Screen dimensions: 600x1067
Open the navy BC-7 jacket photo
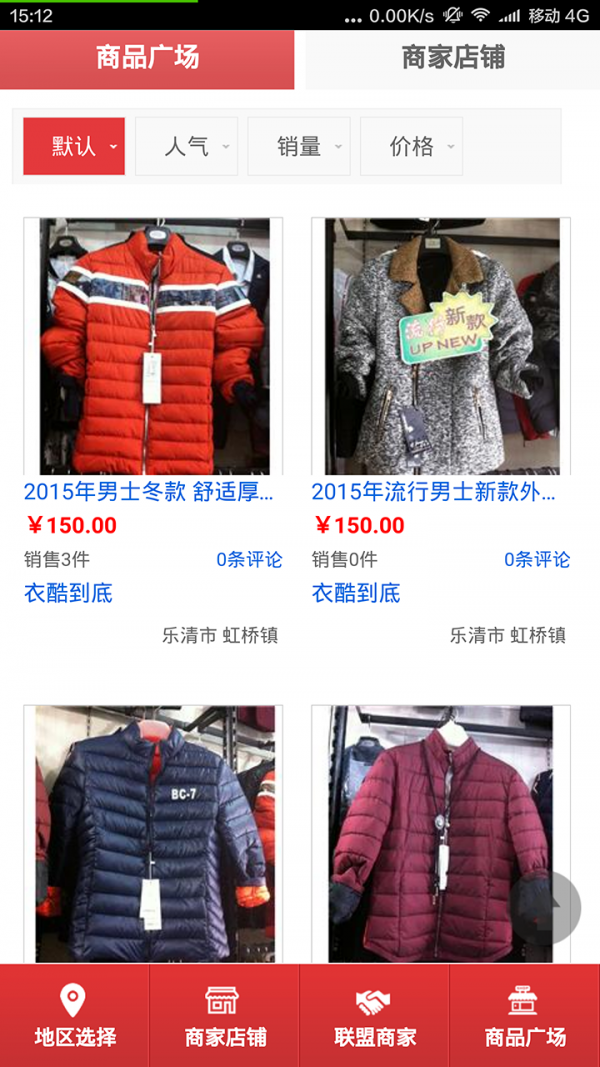pyautogui.click(x=153, y=834)
